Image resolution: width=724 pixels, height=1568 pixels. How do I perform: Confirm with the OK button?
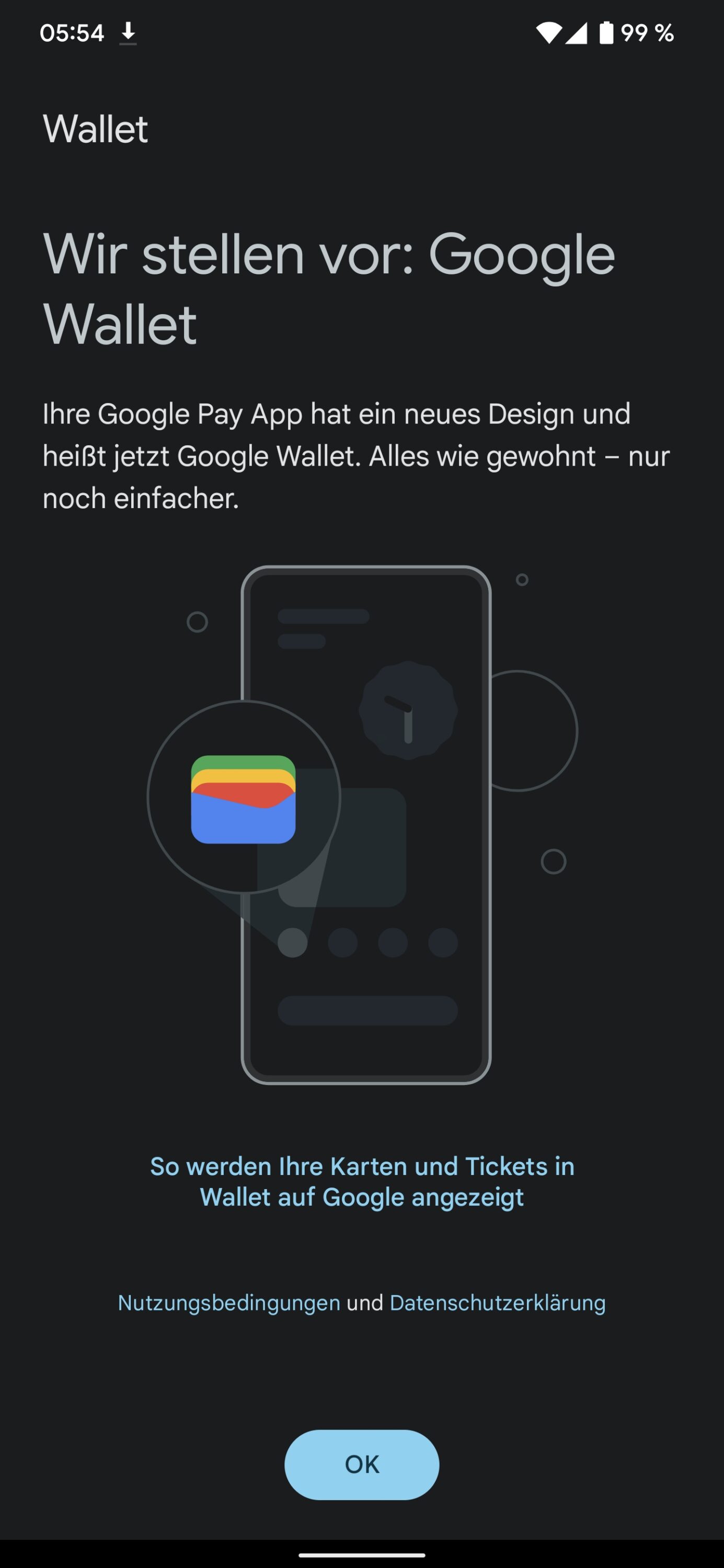(x=362, y=1465)
